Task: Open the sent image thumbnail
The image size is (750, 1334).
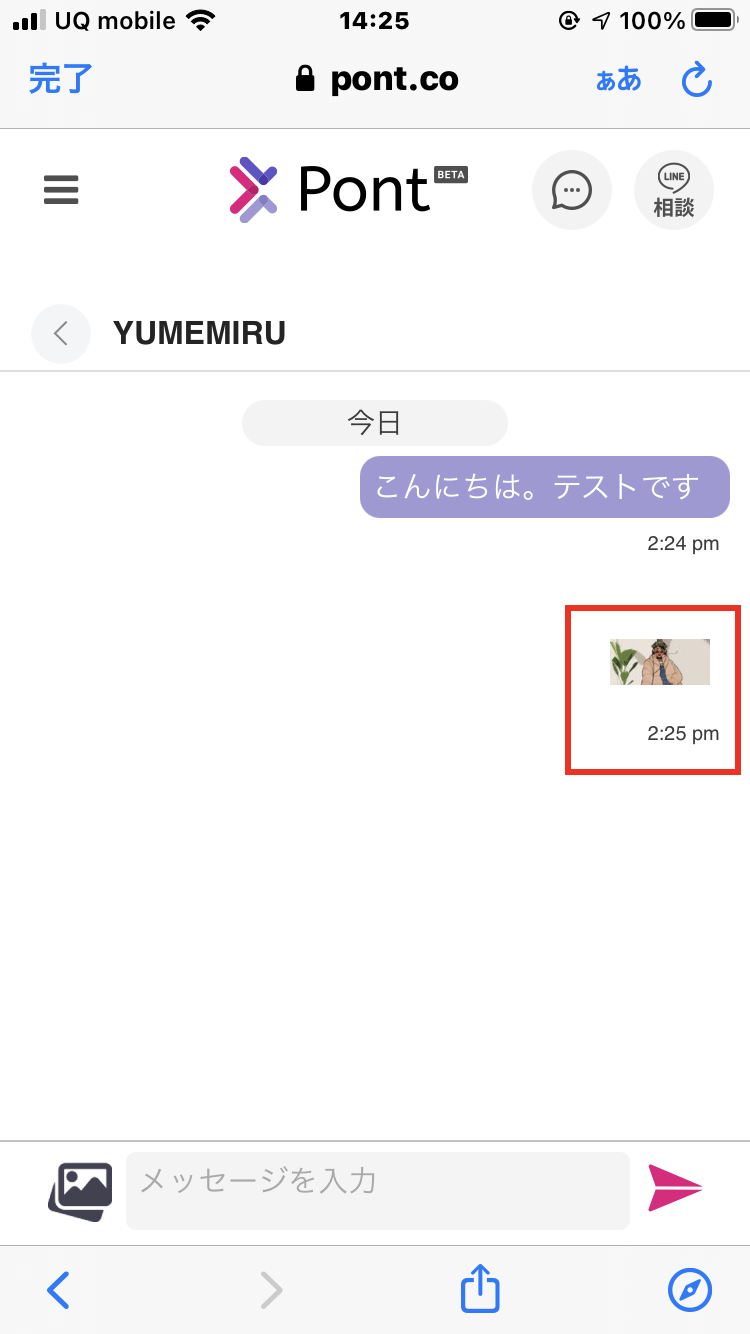Action: [x=660, y=662]
